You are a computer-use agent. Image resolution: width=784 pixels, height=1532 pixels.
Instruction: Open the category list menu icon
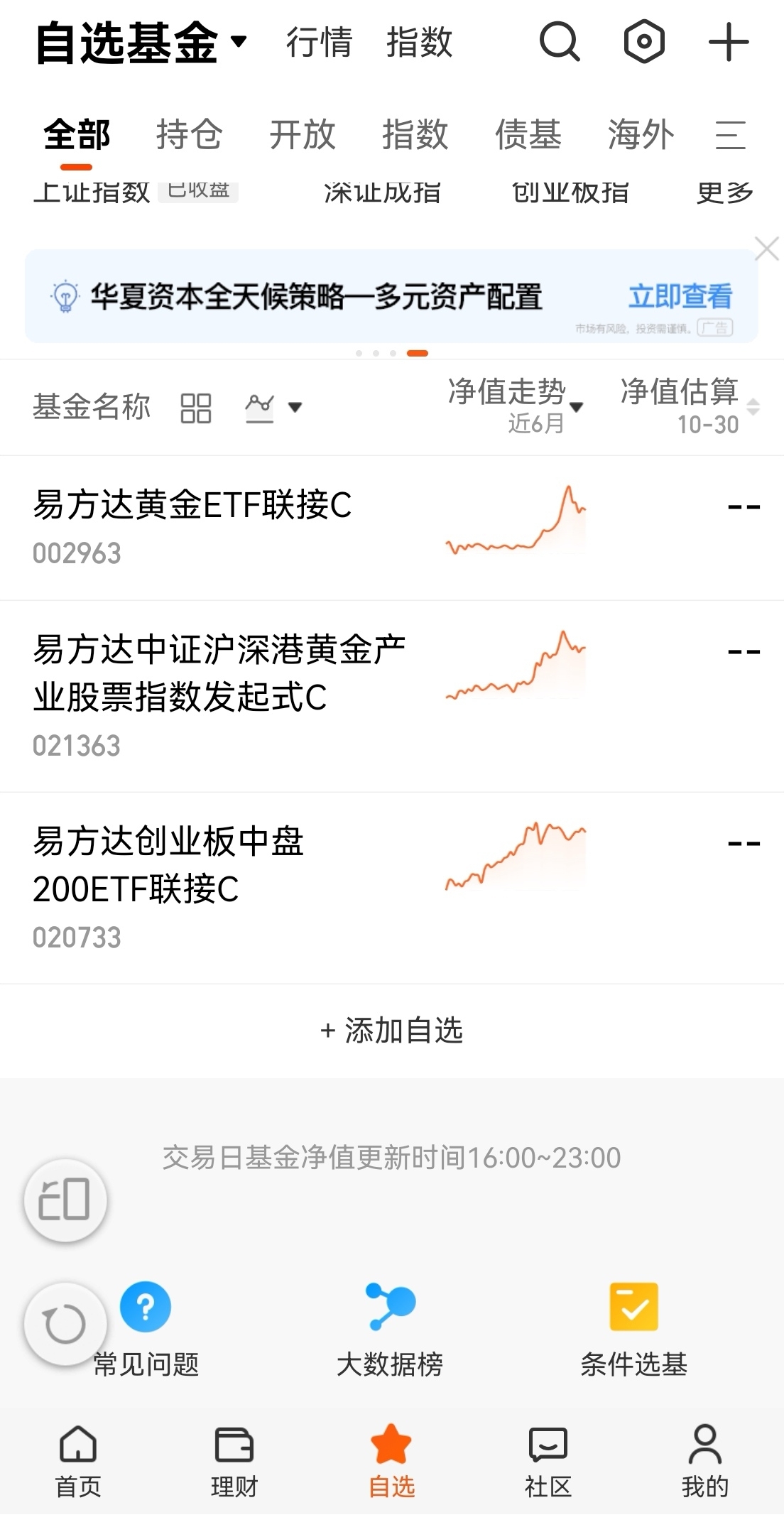click(x=730, y=135)
